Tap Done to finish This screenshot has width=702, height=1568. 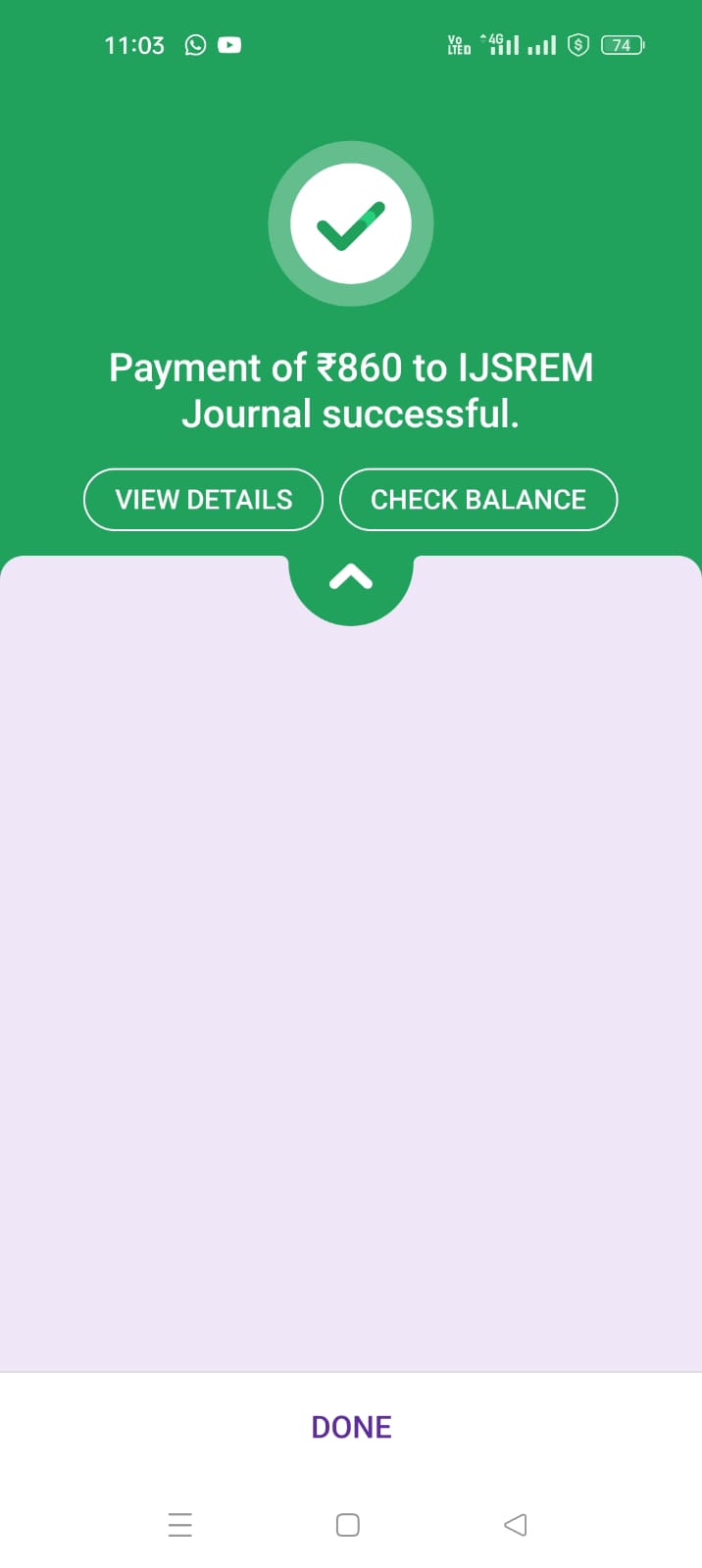click(351, 1427)
